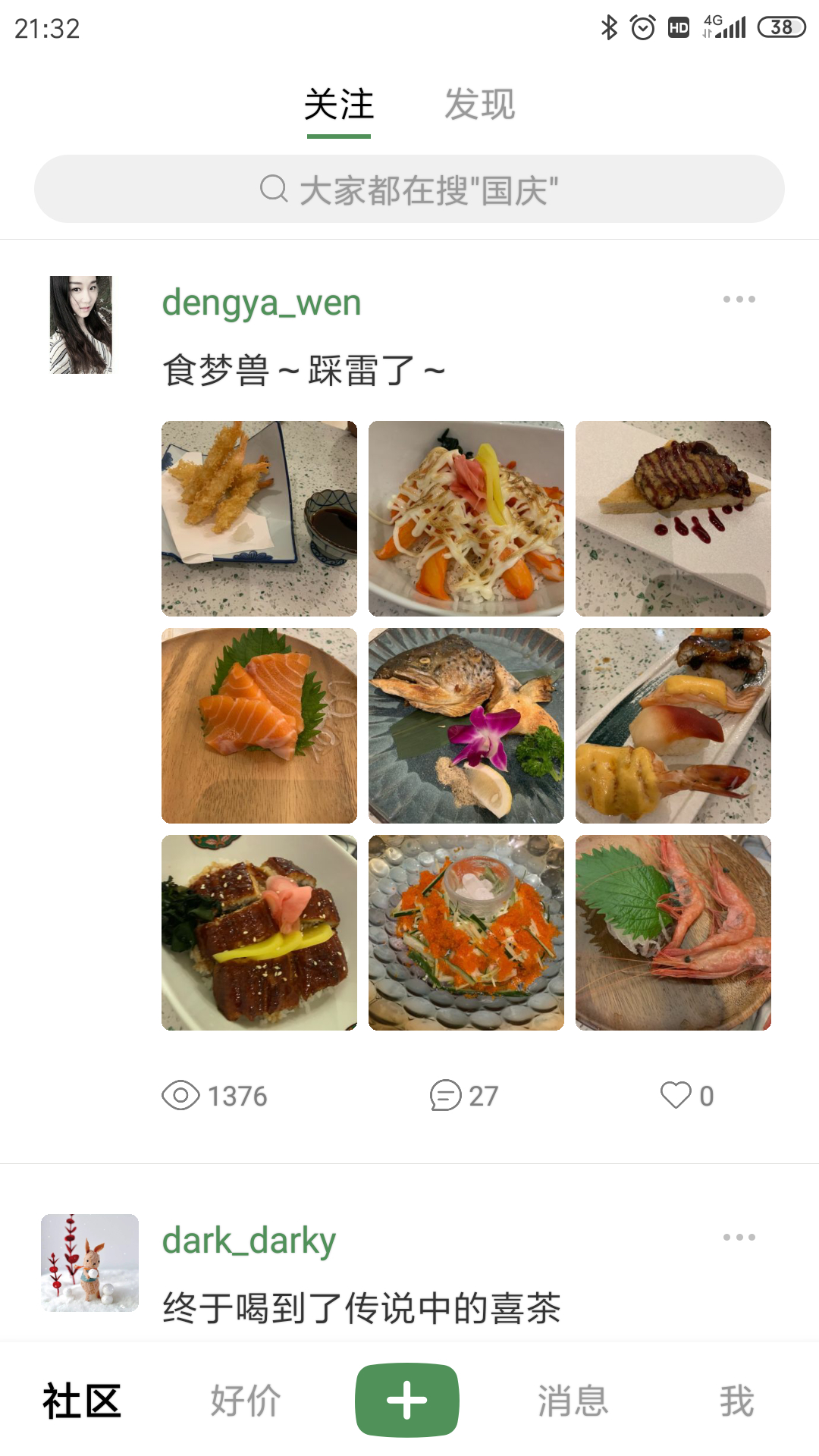This screenshot has height=1456, width=819.
Task: View the fried shrimp tempura photo
Action: (259, 519)
